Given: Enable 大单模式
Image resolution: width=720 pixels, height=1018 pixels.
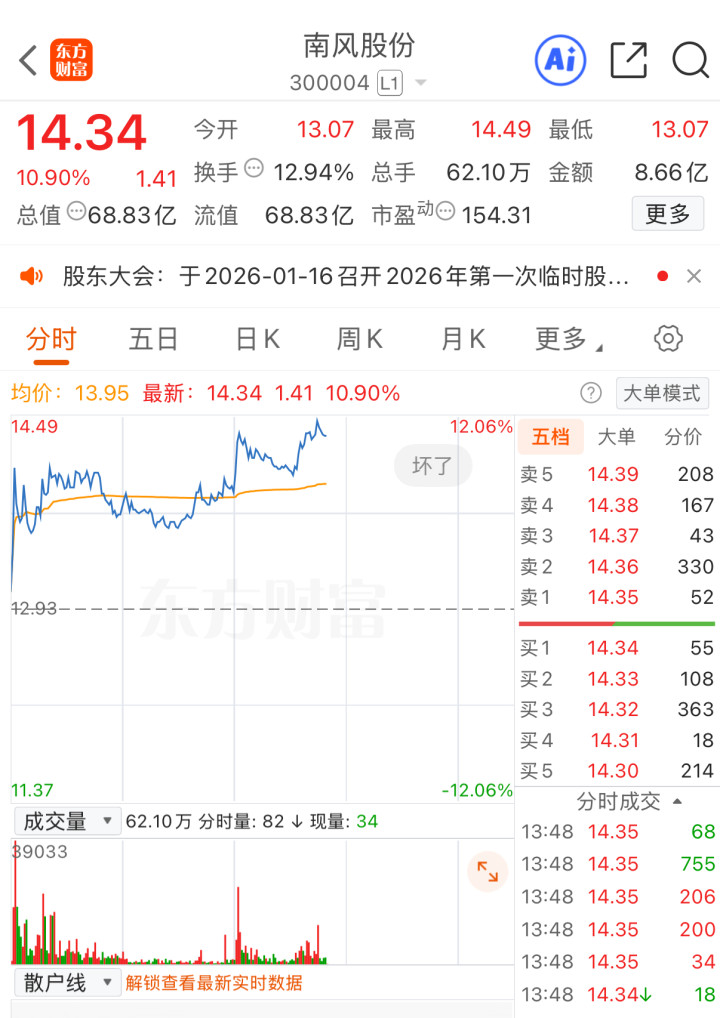Looking at the screenshot, I should pos(662,393).
